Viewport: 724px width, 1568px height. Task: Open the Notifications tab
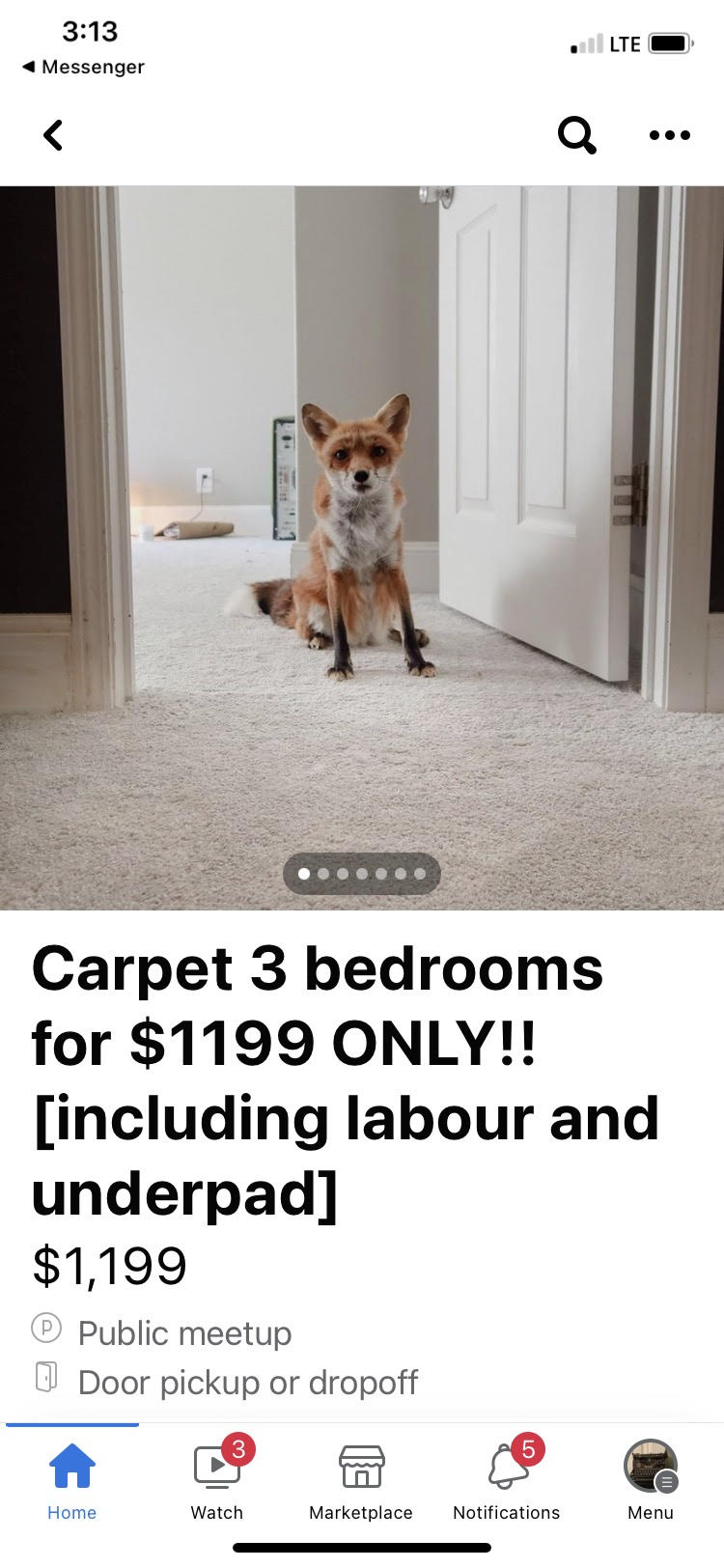pyautogui.click(x=507, y=1479)
